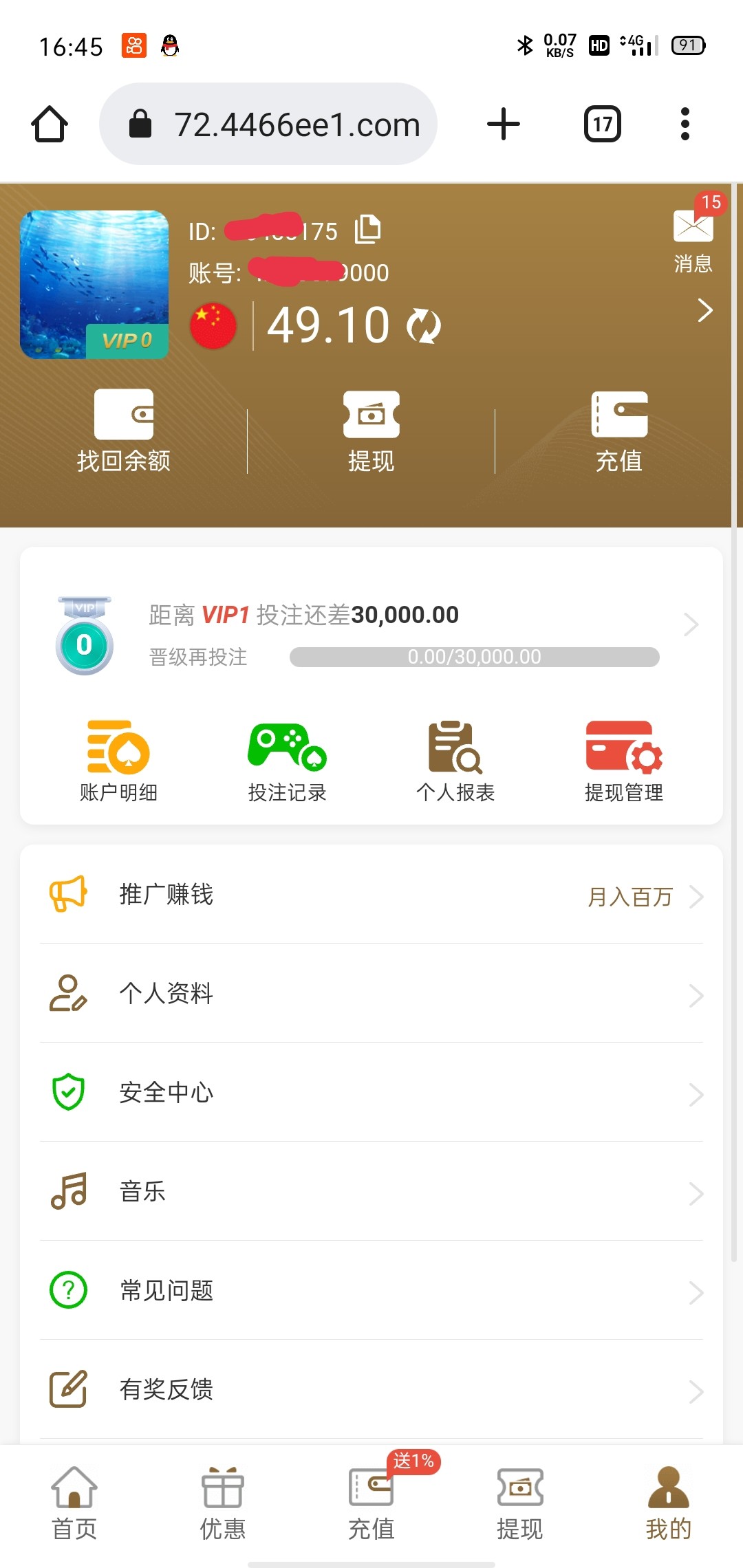The width and height of the screenshot is (743, 1568).
Task: Open 有奖反馈 feedback row
Action: [x=371, y=1390]
